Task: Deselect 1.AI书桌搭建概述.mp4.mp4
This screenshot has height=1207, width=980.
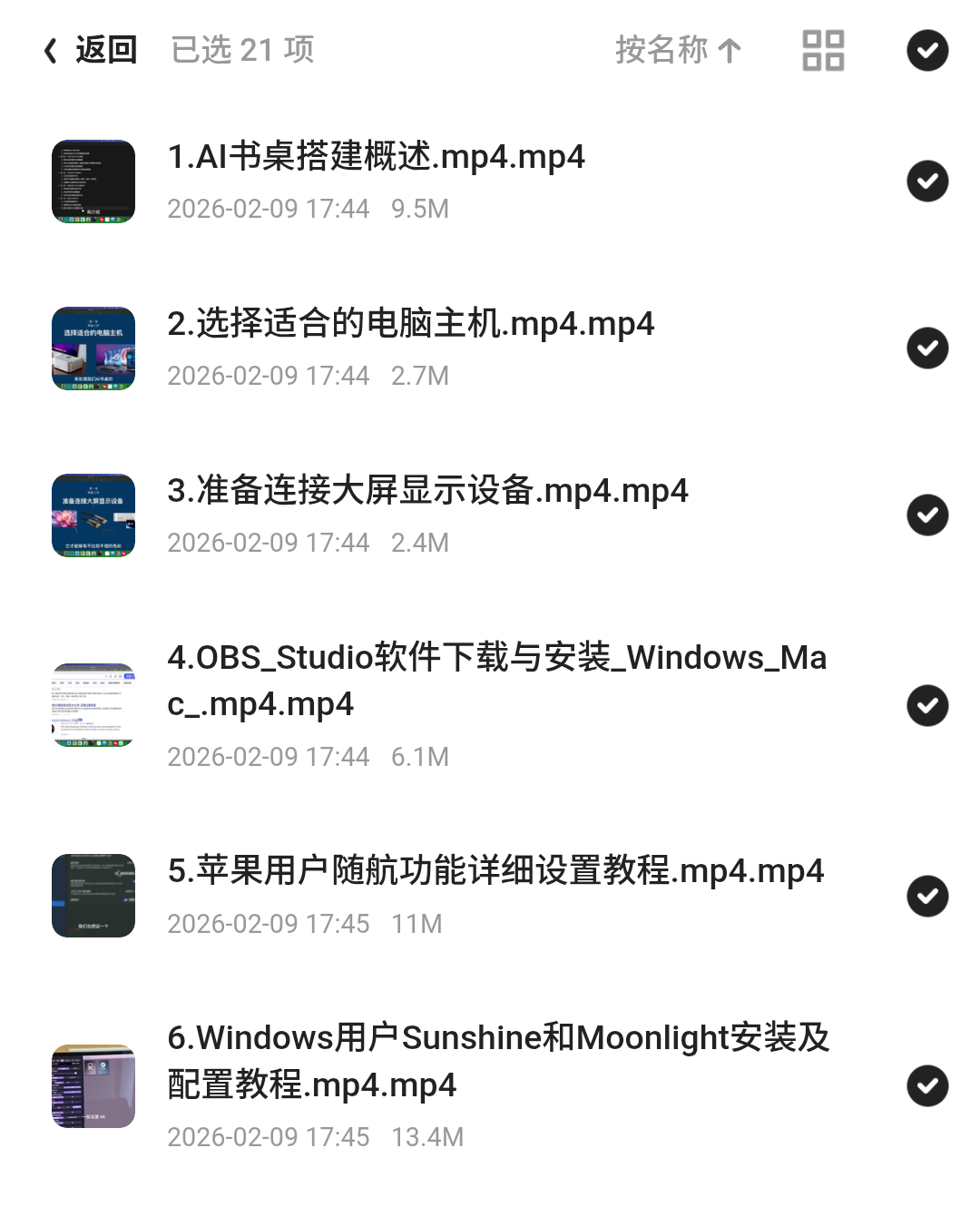Action: point(927,182)
